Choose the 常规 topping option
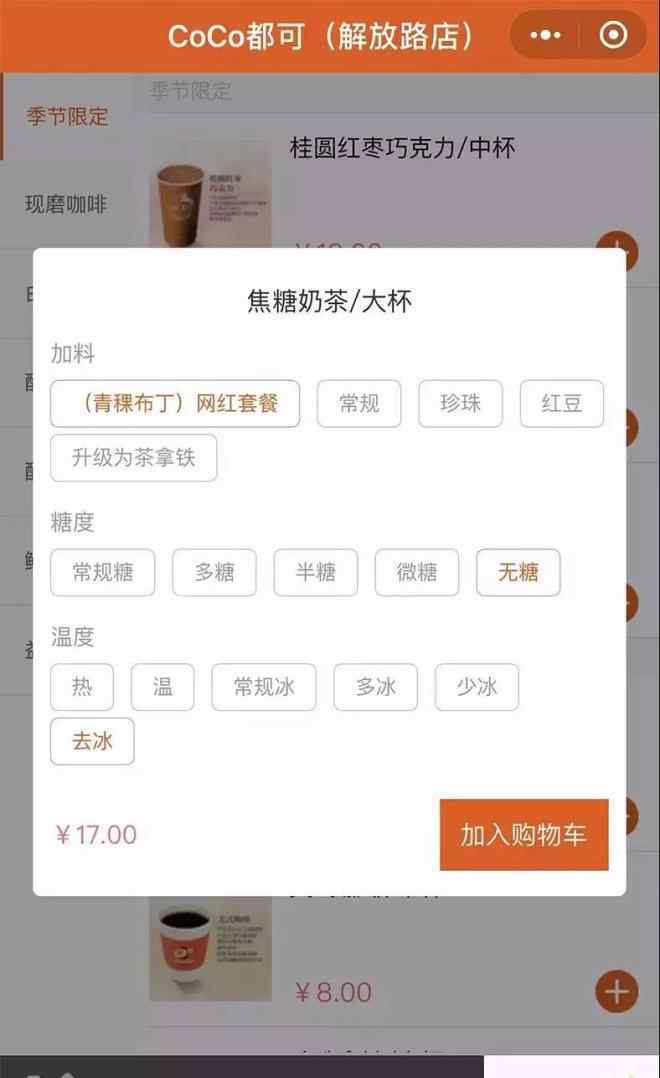This screenshot has height=1078, width=660. coord(359,404)
